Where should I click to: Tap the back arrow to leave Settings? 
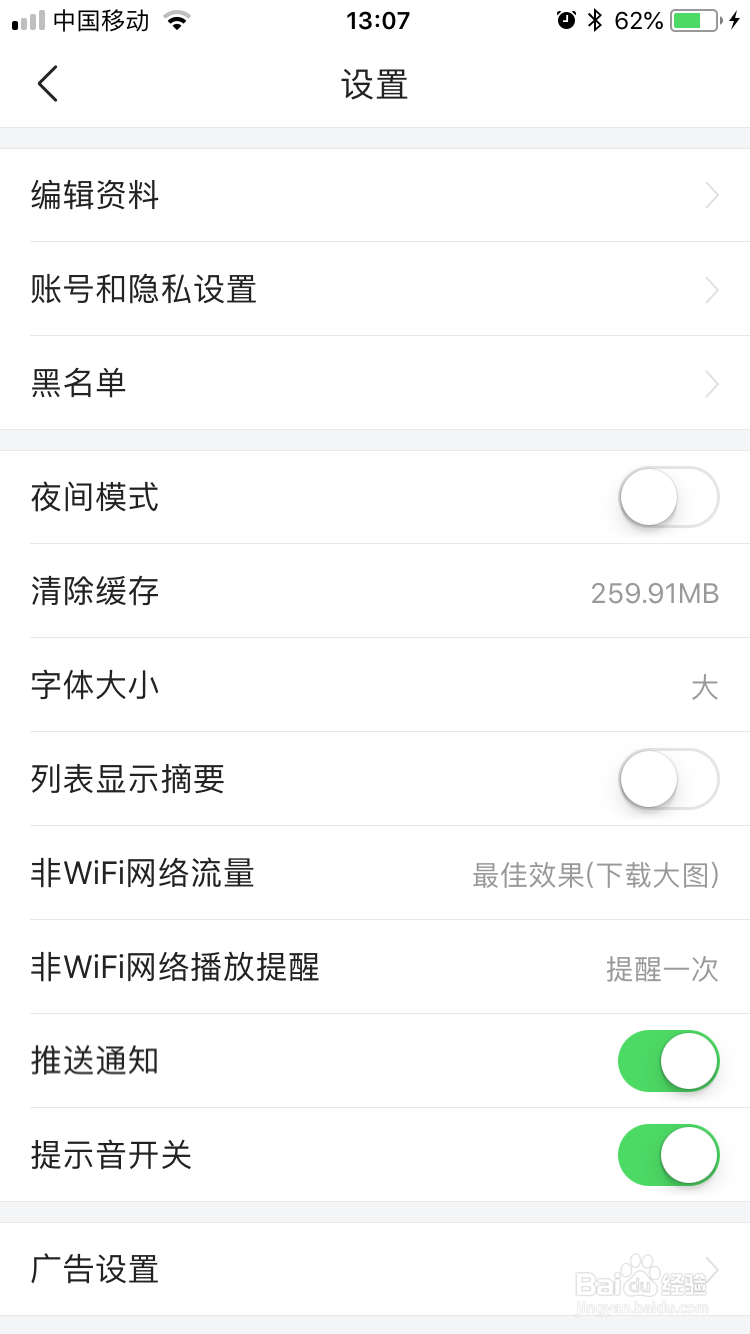[47, 83]
